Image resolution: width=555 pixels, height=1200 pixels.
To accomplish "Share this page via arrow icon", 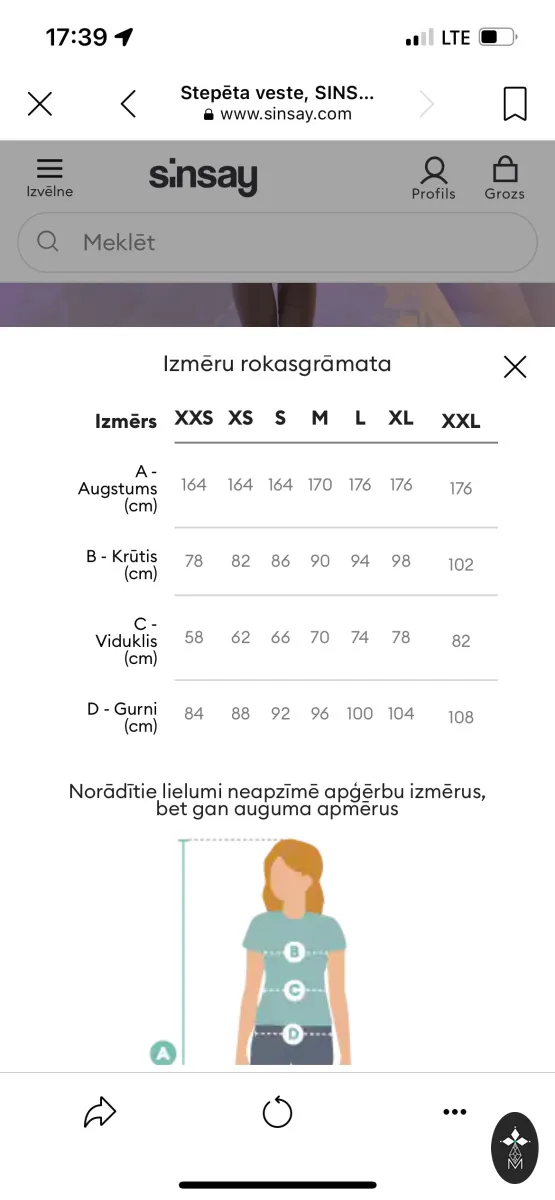I will click(100, 1112).
